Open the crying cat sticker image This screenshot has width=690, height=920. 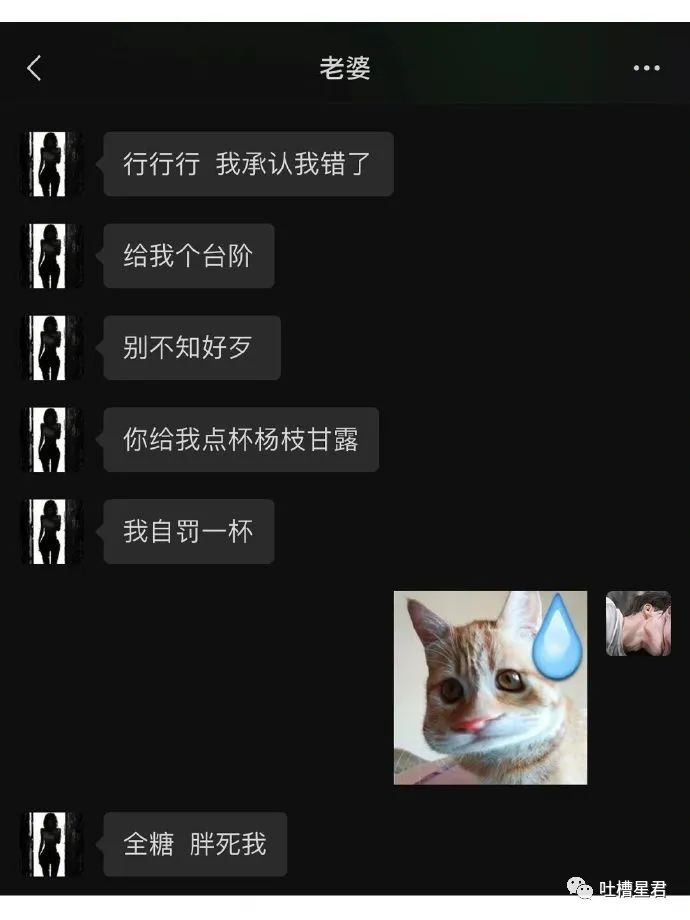(x=490, y=687)
